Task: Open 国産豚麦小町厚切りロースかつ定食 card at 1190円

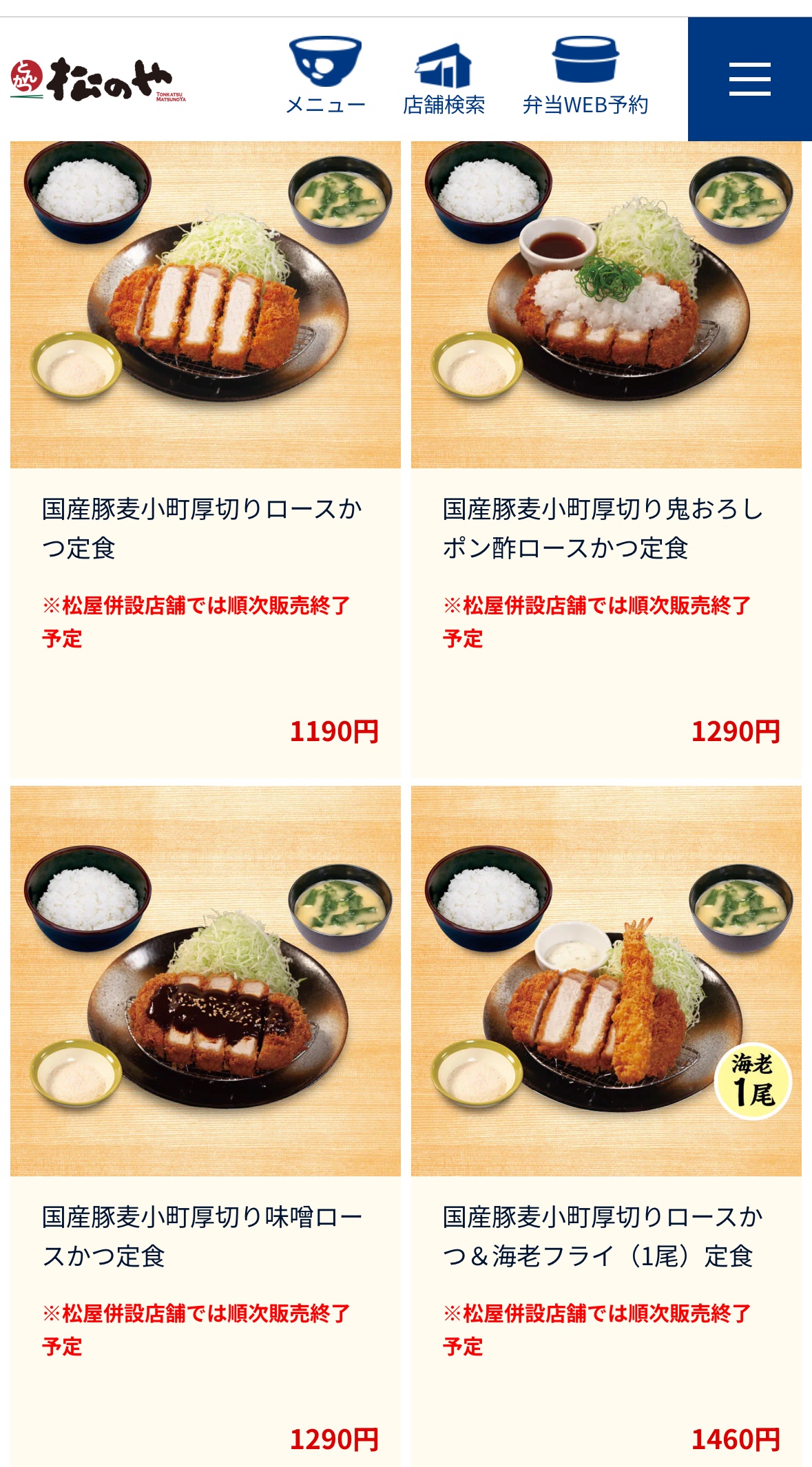Action: [205, 459]
